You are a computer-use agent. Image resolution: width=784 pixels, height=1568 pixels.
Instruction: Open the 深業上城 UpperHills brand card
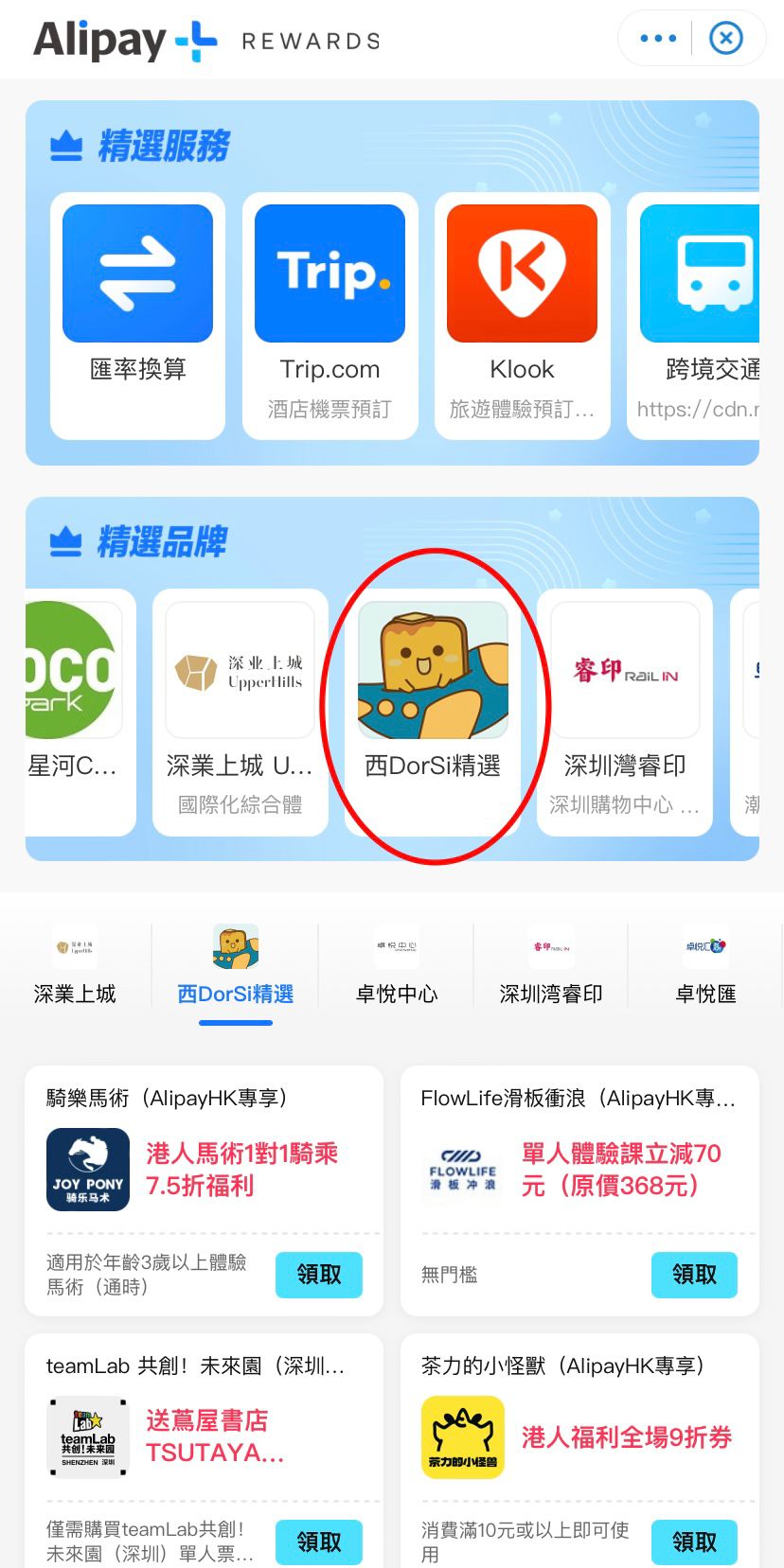240,712
